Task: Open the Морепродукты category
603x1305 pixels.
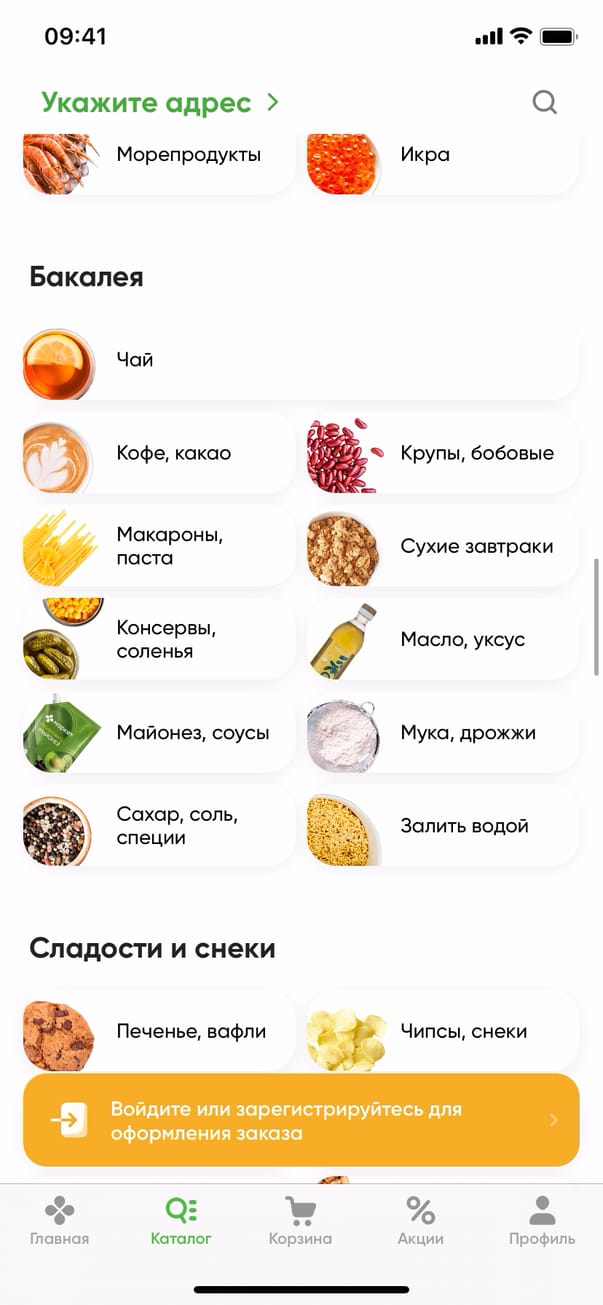Action: [160, 159]
